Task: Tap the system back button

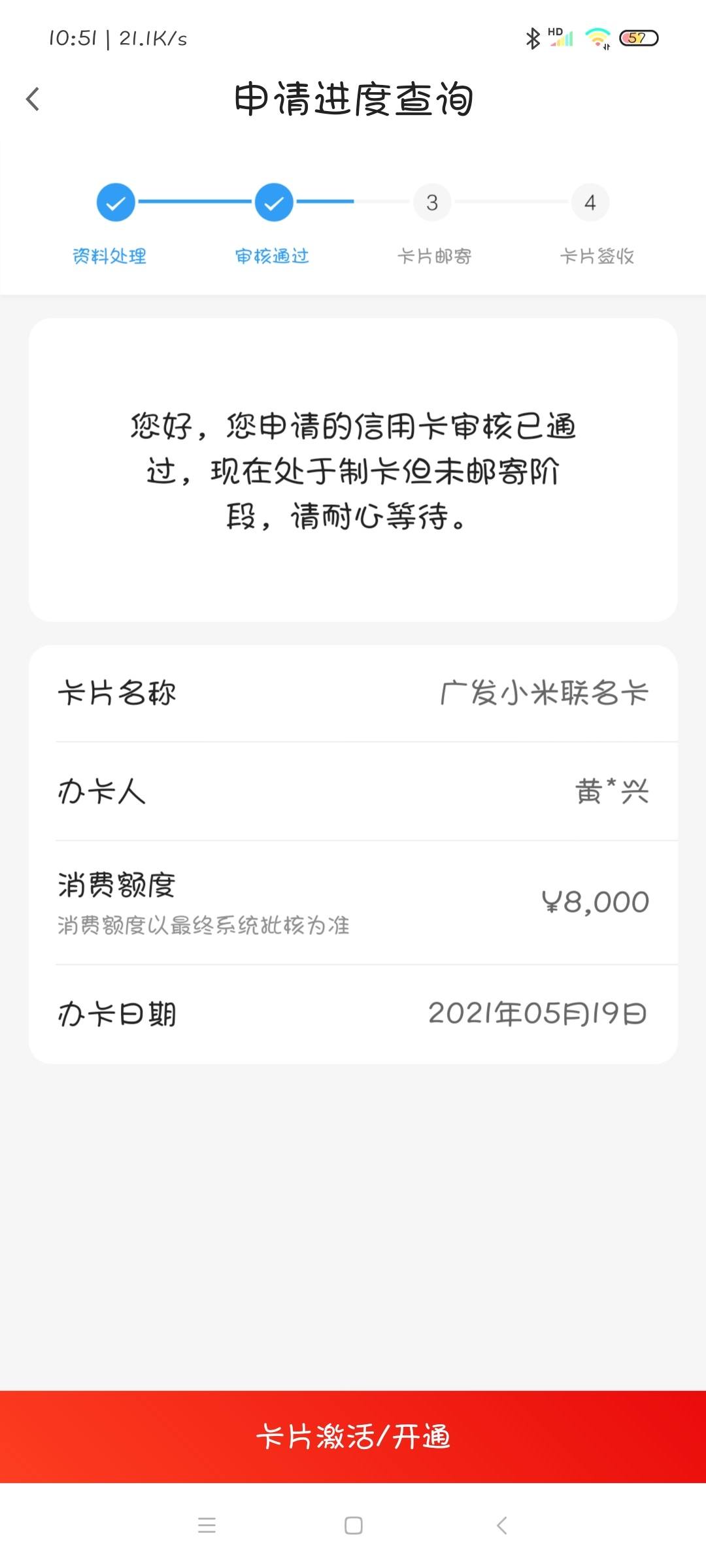Action: point(501,1526)
